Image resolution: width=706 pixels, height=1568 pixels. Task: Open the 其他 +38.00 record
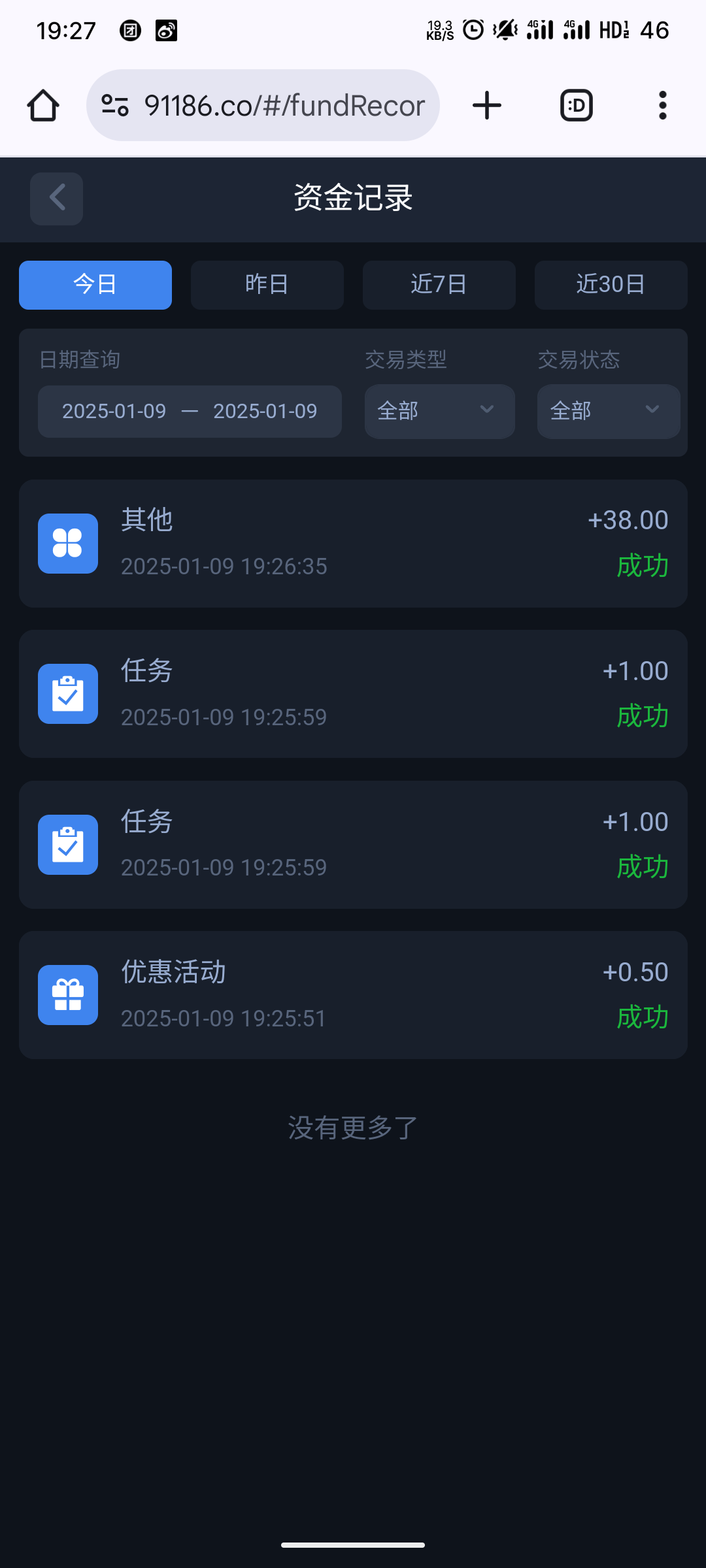pyautogui.click(x=353, y=544)
